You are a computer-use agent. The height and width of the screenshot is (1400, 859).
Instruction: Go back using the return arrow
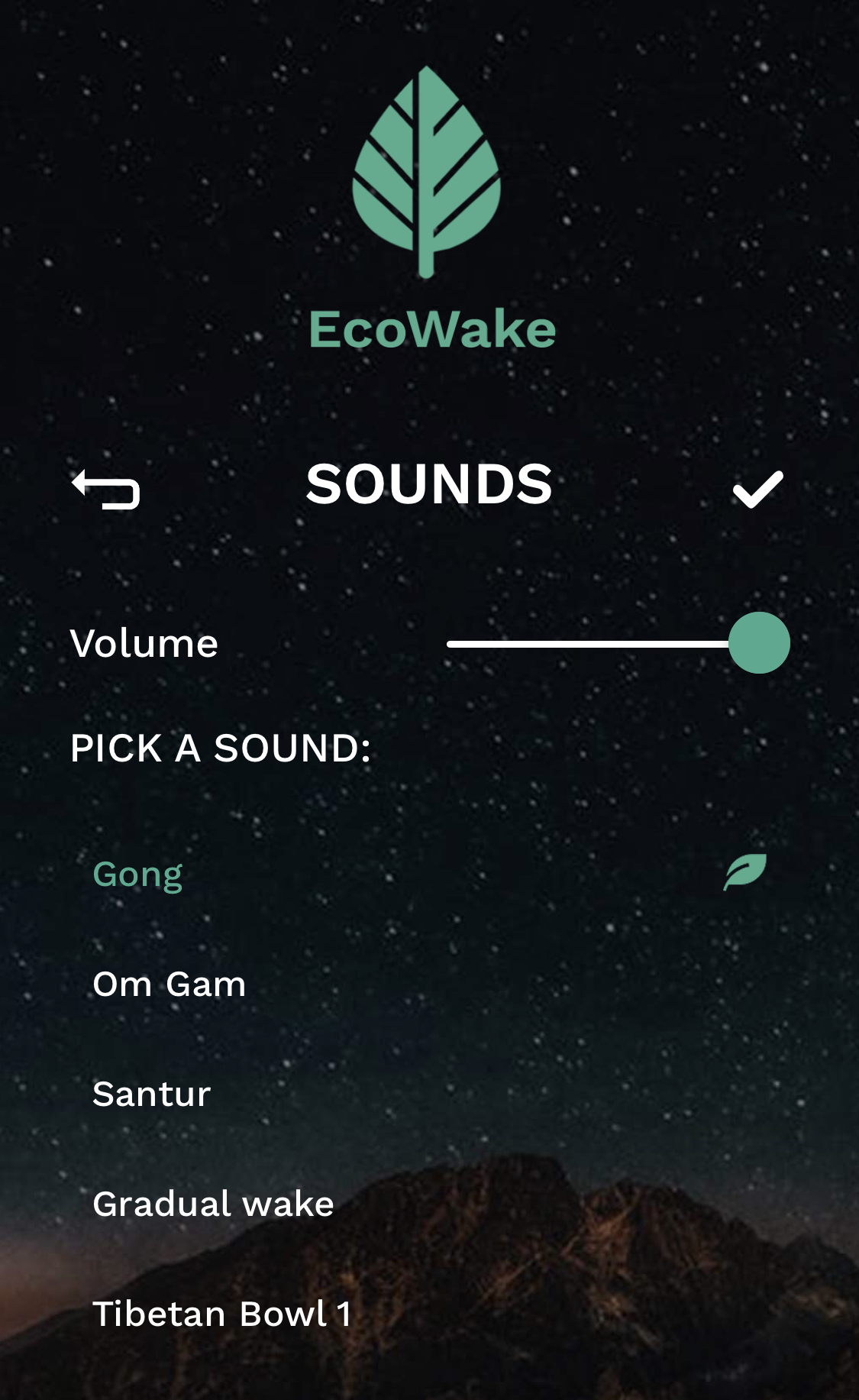106,489
